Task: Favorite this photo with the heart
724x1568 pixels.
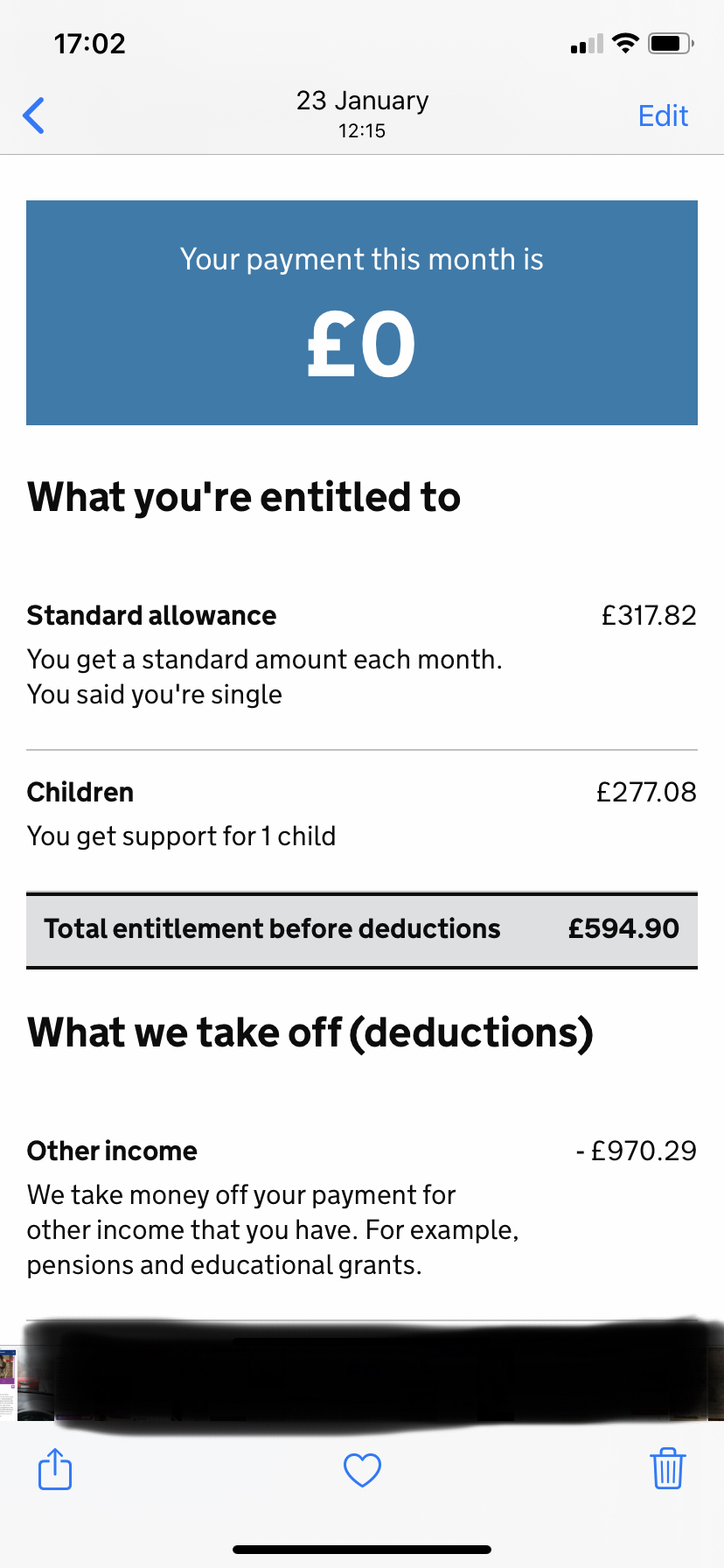Action: (x=362, y=1470)
